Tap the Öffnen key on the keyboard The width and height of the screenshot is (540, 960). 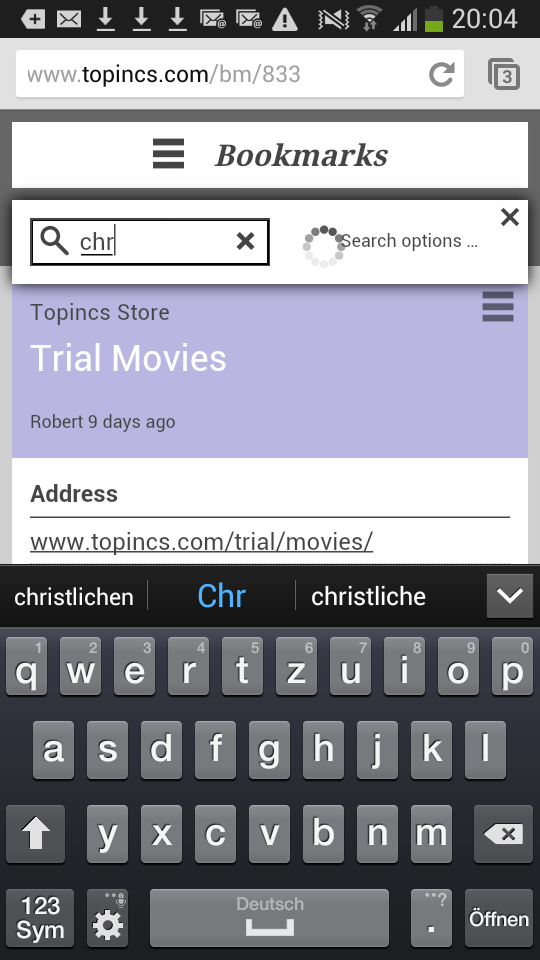click(498, 918)
